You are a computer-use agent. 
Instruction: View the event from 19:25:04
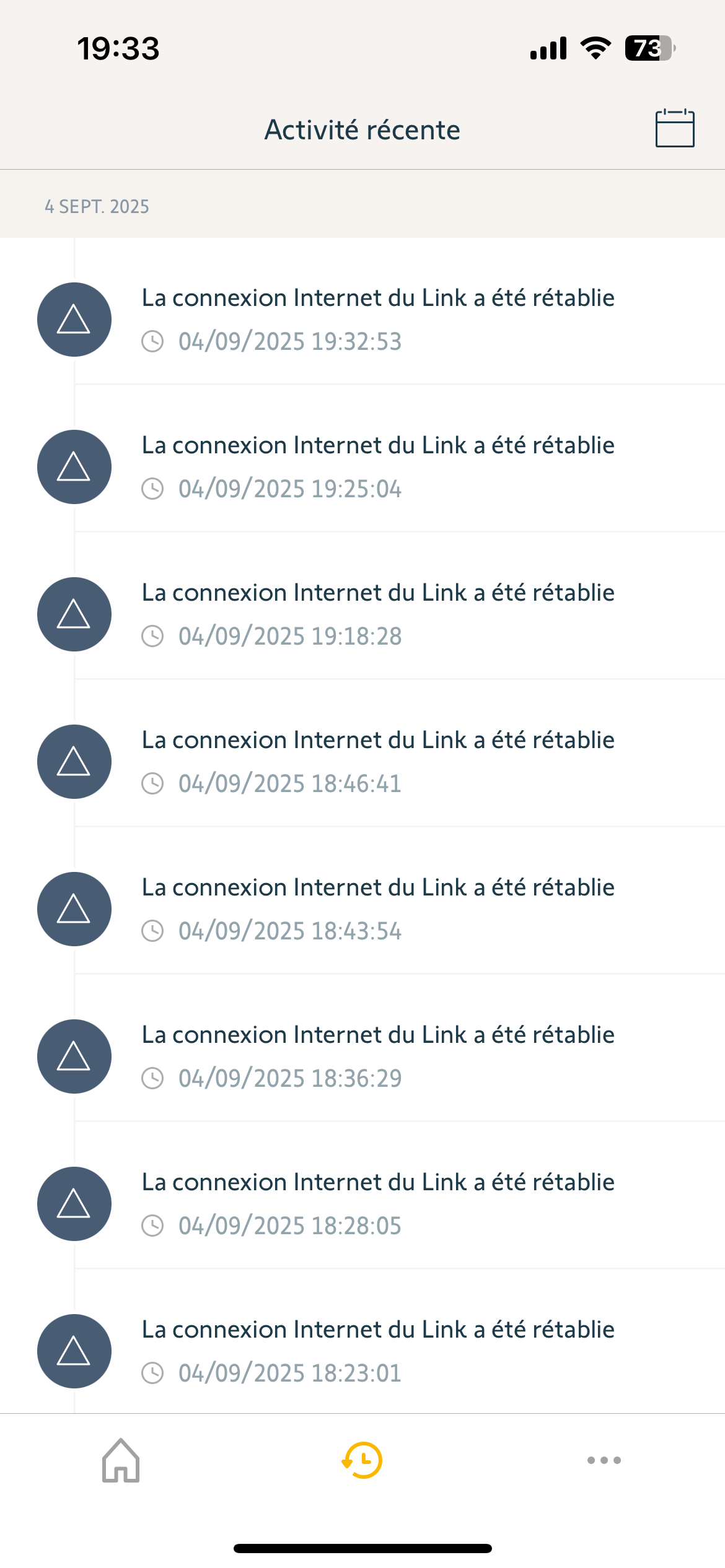378,466
